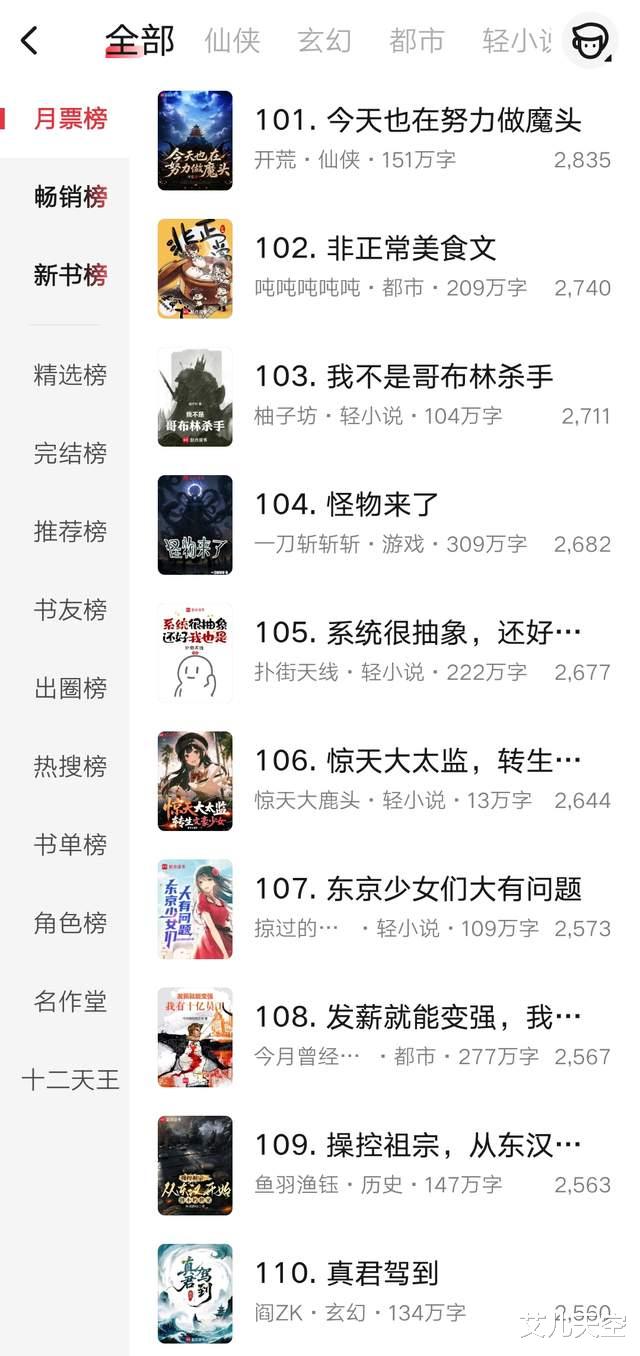Open the 完结榜 ranking
This screenshot has height=1356, width=640.
tap(70, 453)
